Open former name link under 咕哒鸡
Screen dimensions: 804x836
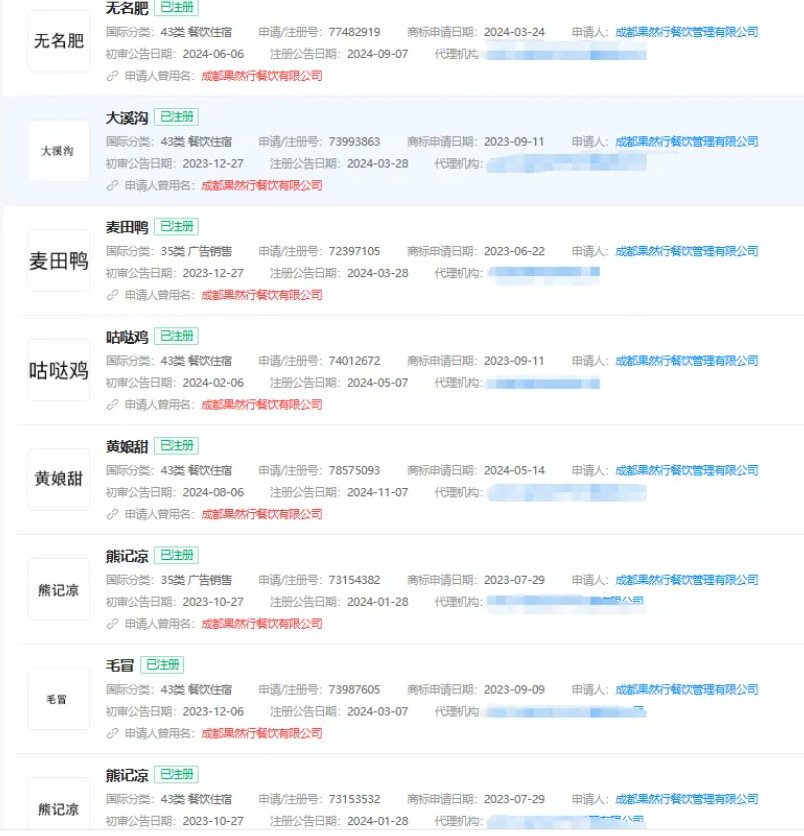coord(262,405)
